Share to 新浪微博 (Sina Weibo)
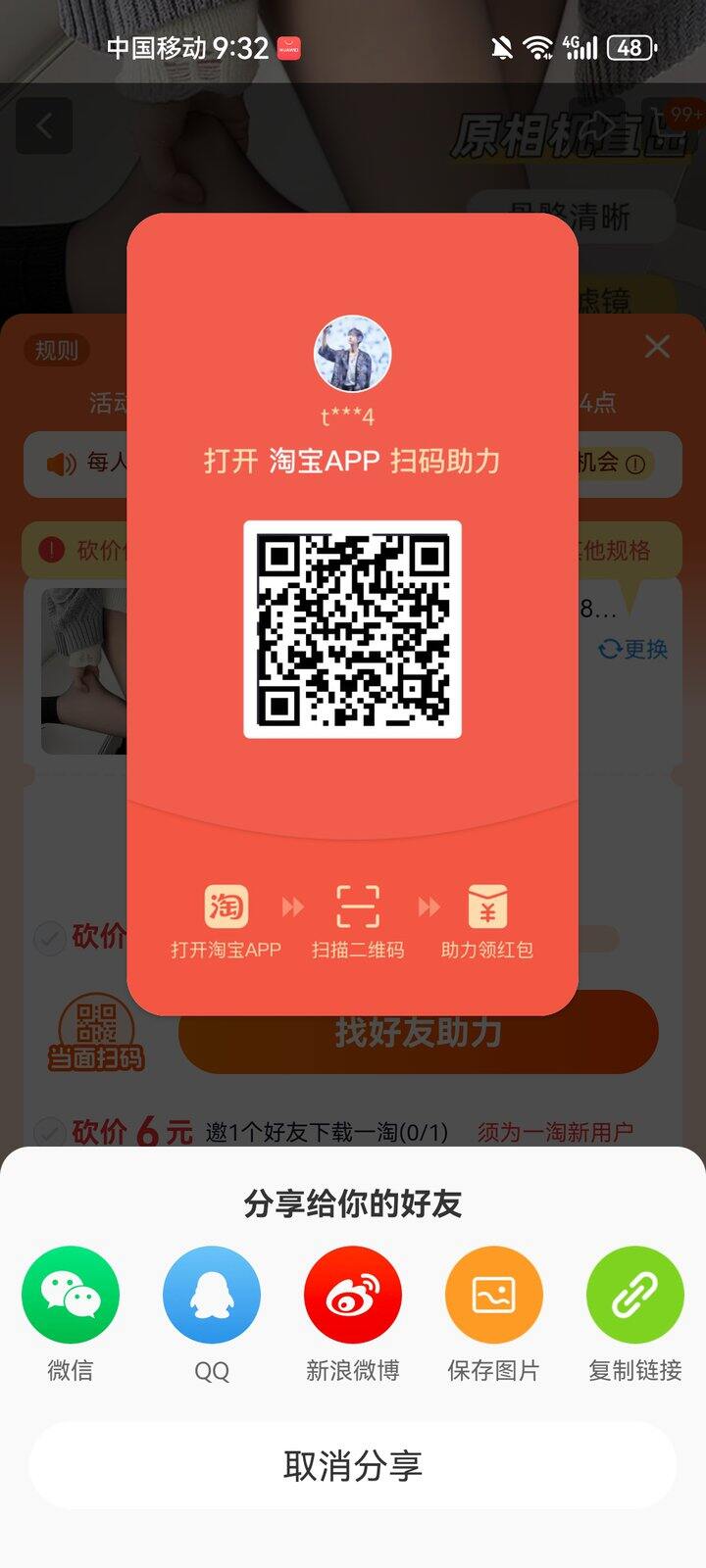 (x=352, y=1296)
